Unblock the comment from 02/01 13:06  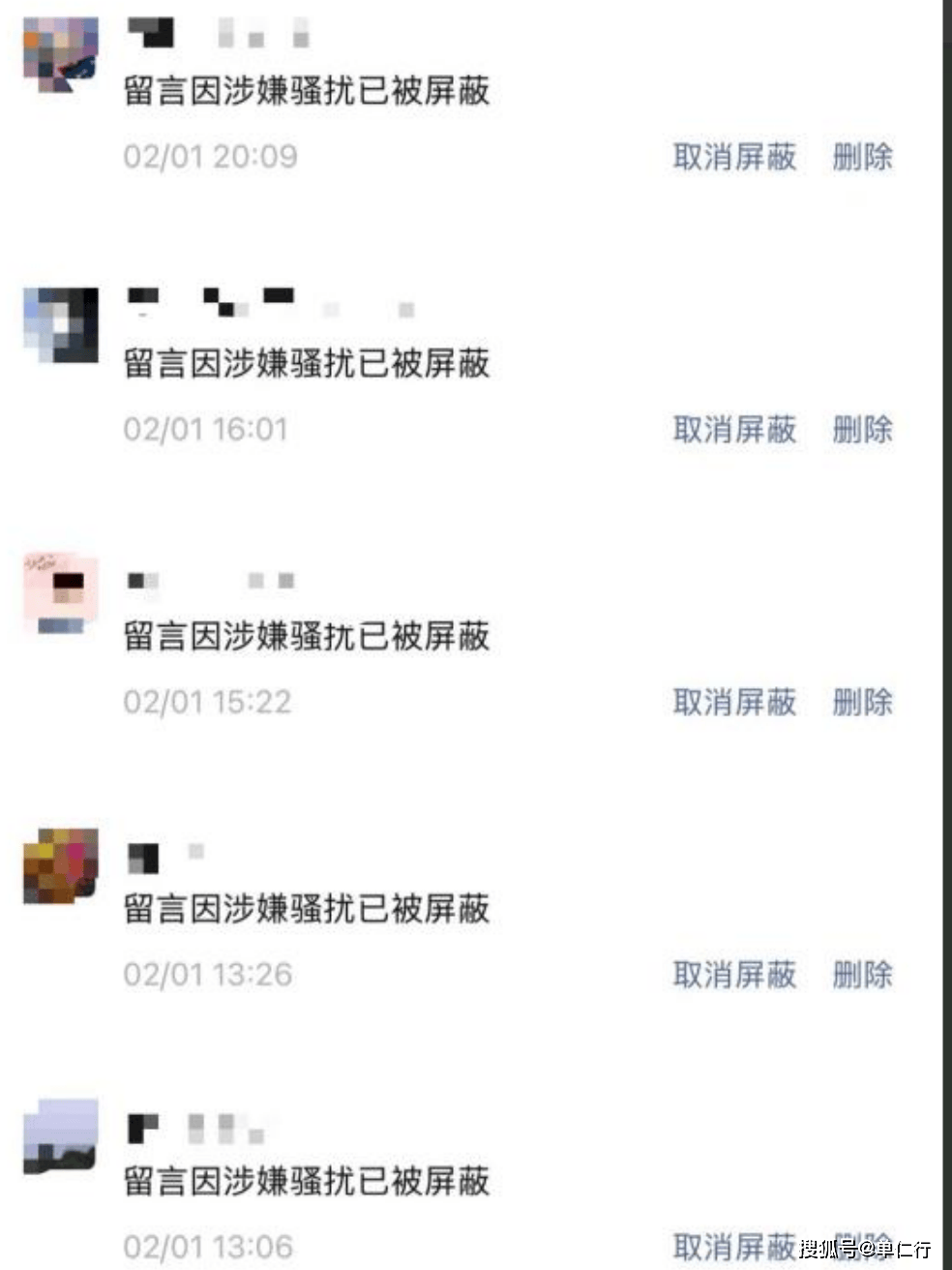(734, 1247)
